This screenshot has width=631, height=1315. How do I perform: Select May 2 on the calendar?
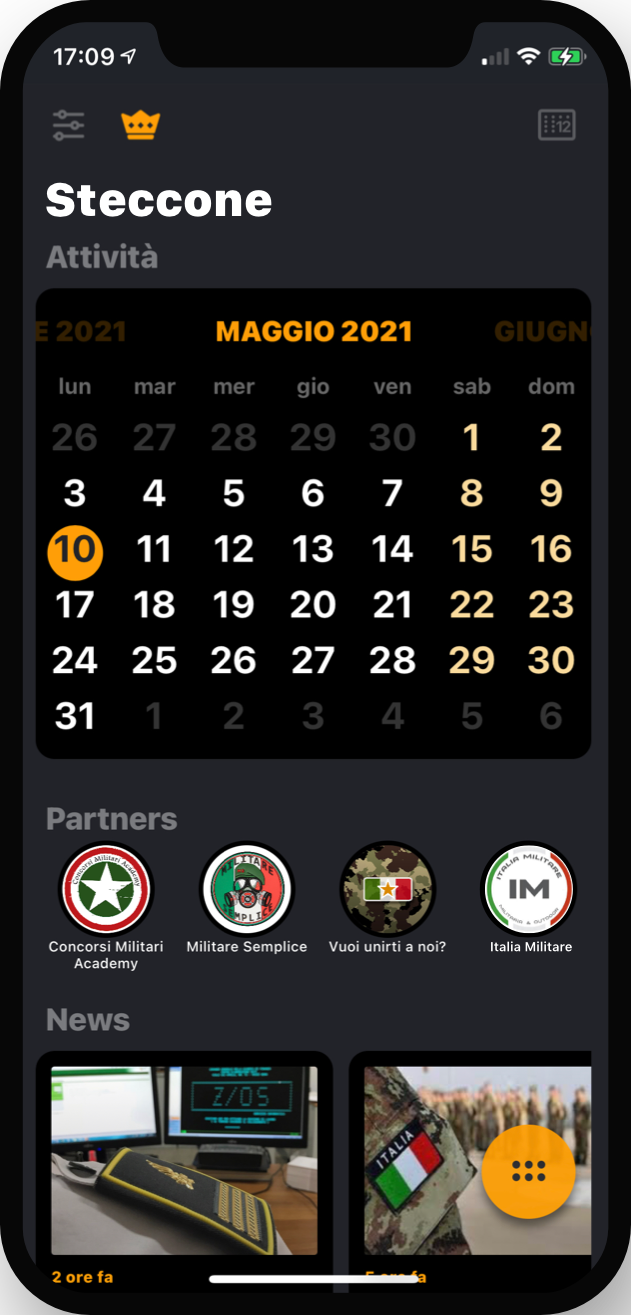pos(551,438)
